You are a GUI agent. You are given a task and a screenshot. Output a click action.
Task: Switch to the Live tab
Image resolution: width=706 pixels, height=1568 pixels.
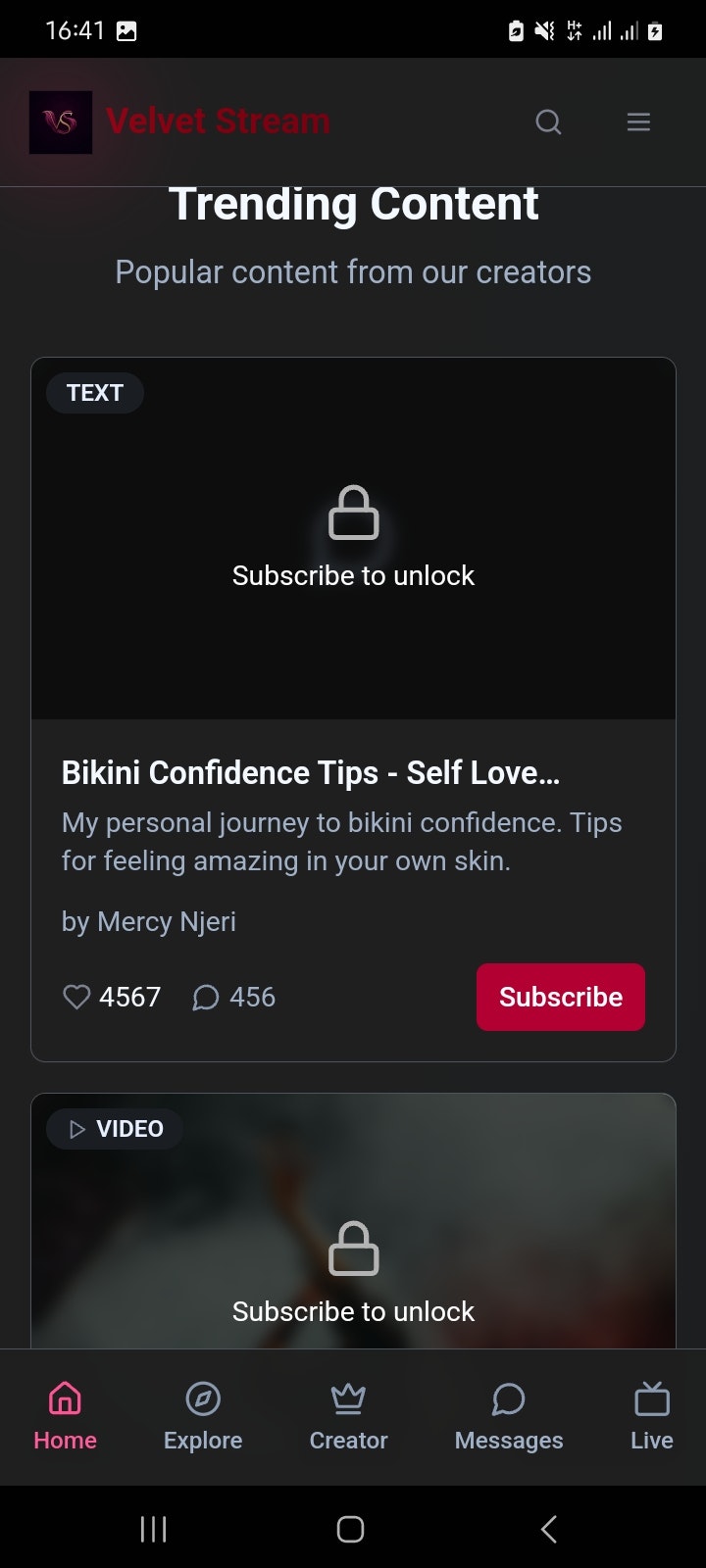(x=651, y=1416)
